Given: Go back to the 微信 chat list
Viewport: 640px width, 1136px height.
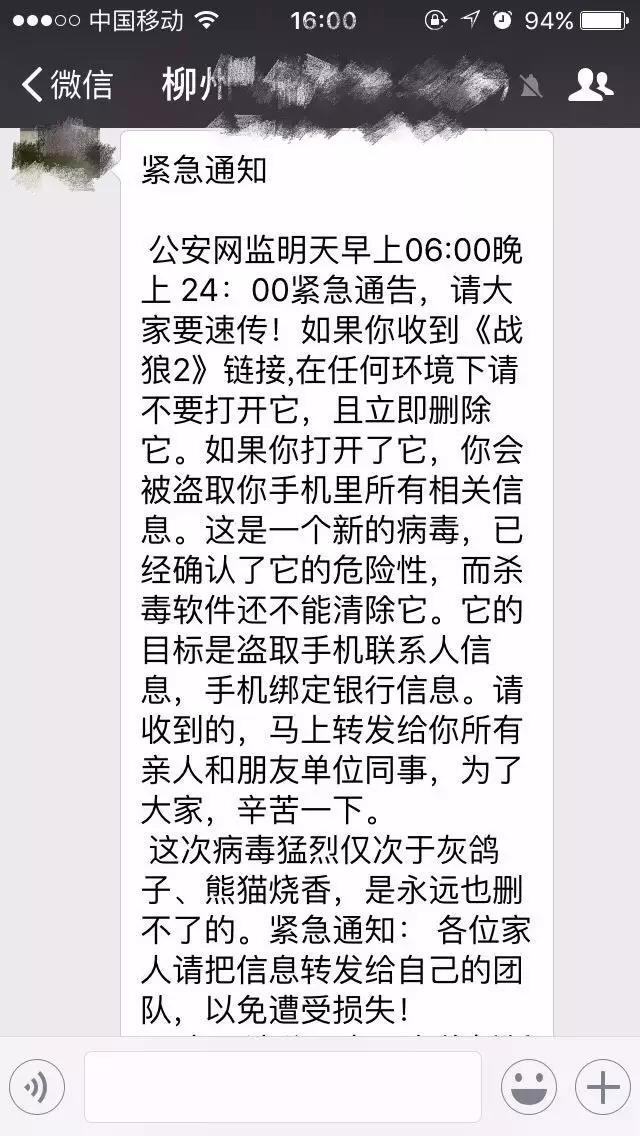Looking at the screenshot, I should 66,85.
